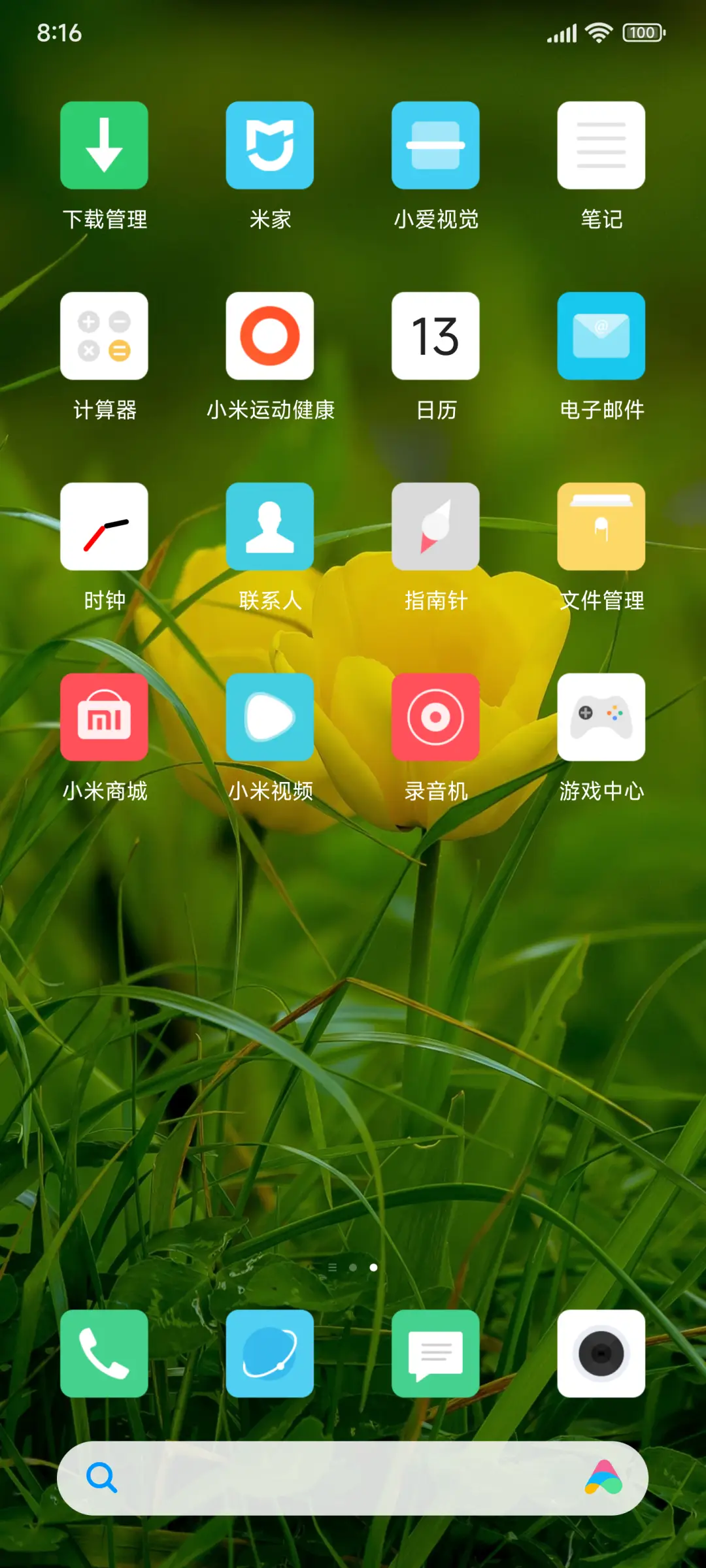Image resolution: width=706 pixels, height=1568 pixels.
Task: Open the Mi Home (米家) app
Action: click(270, 146)
